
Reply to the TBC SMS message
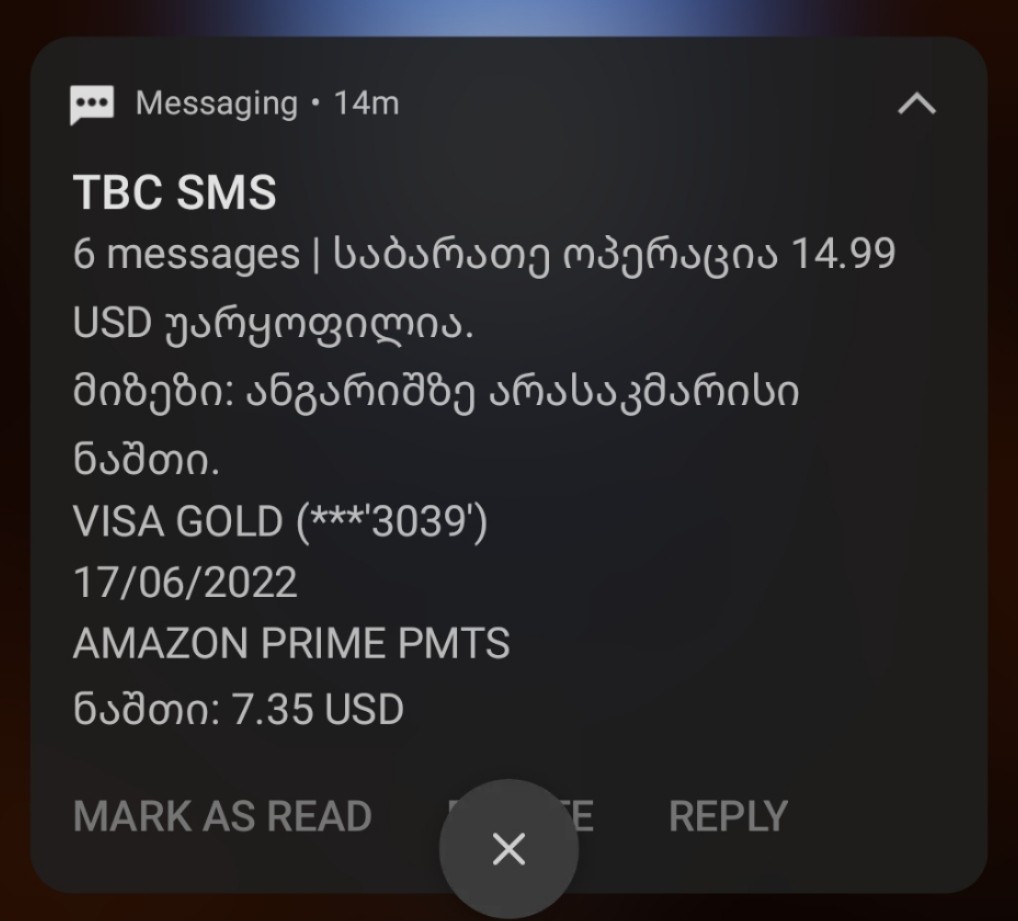(x=727, y=816)
